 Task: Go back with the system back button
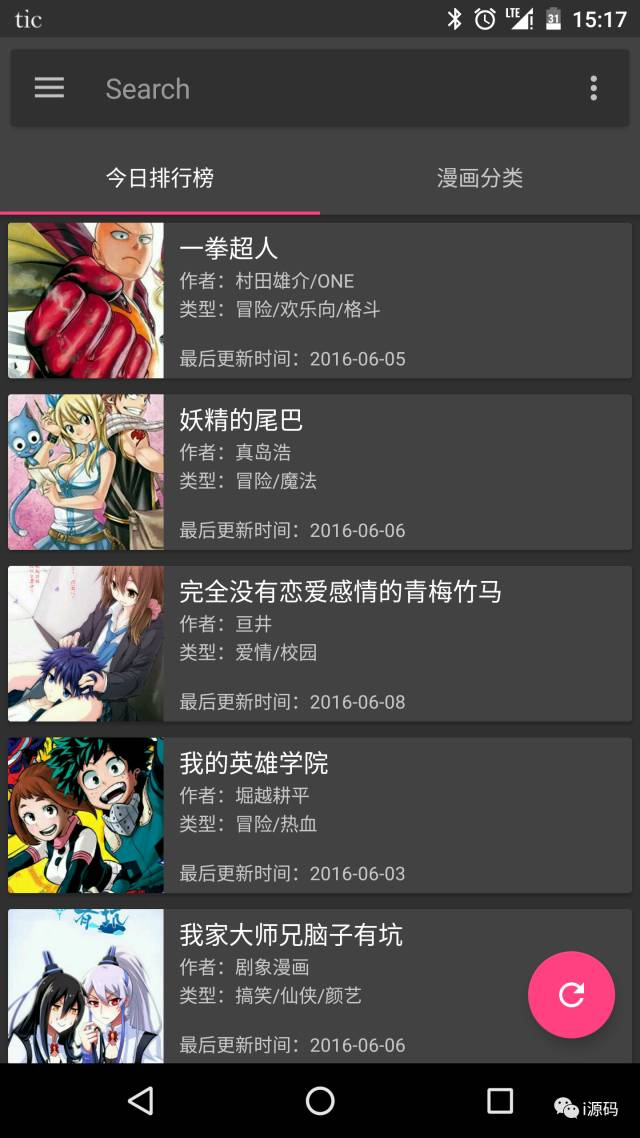point(141,1100)
